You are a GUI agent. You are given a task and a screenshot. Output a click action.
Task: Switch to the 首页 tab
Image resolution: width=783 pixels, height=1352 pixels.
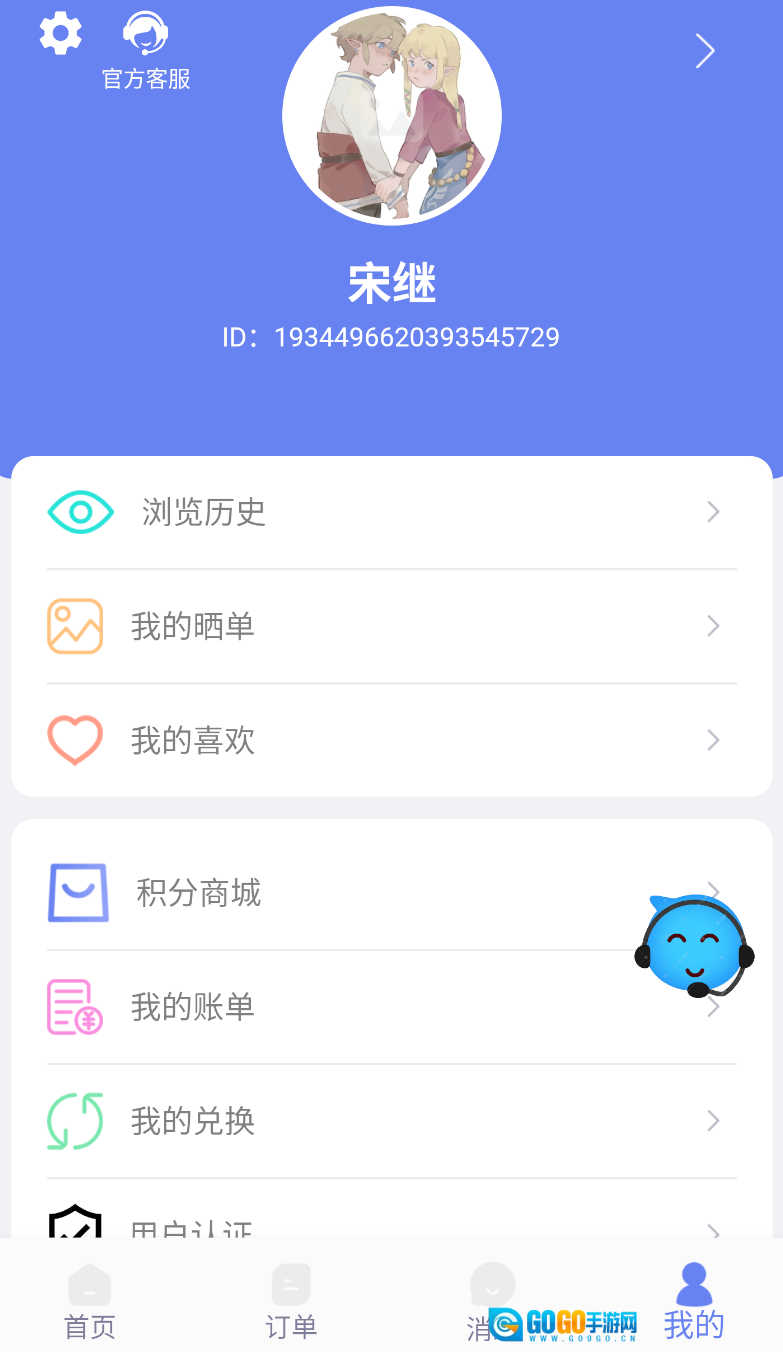(x=89, y=1300)
